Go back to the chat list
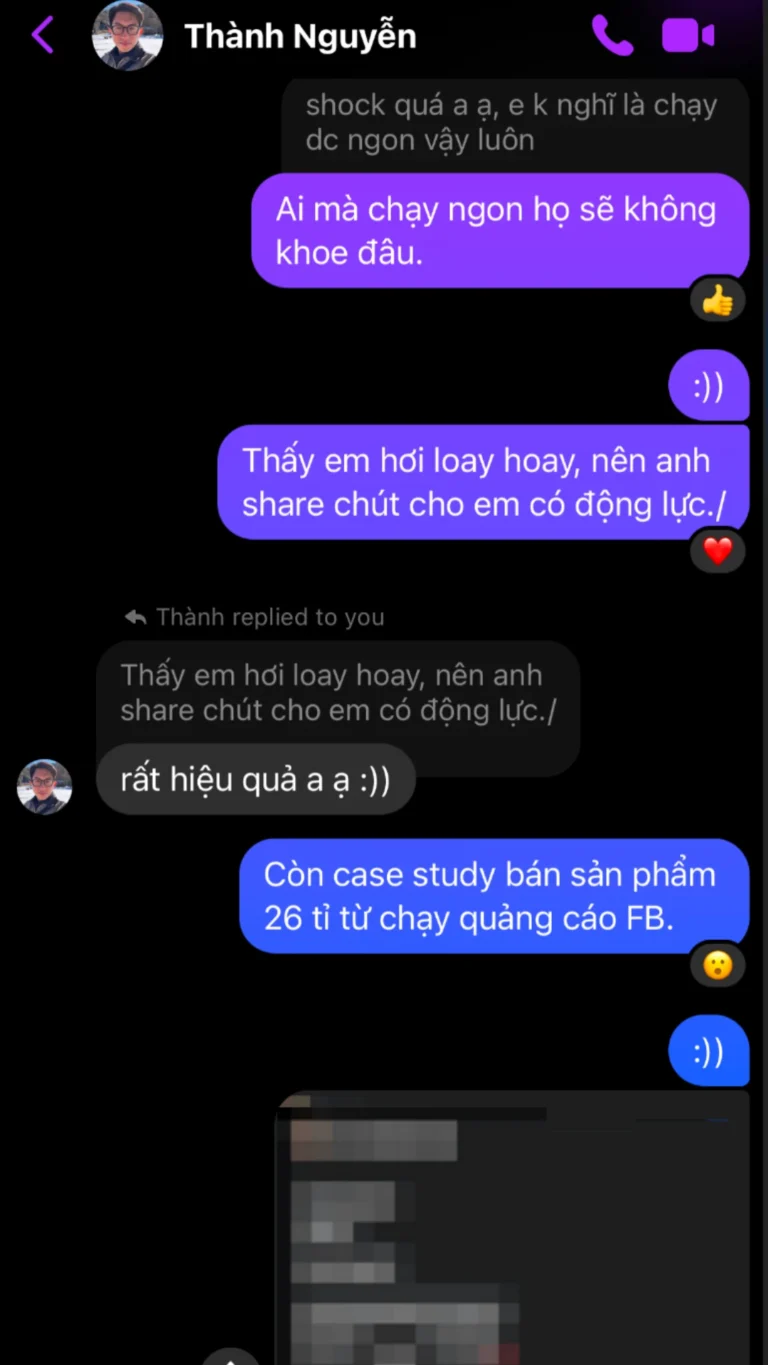Image resolution: width=768 pixels, height=1365 pixels. [42, 35]
